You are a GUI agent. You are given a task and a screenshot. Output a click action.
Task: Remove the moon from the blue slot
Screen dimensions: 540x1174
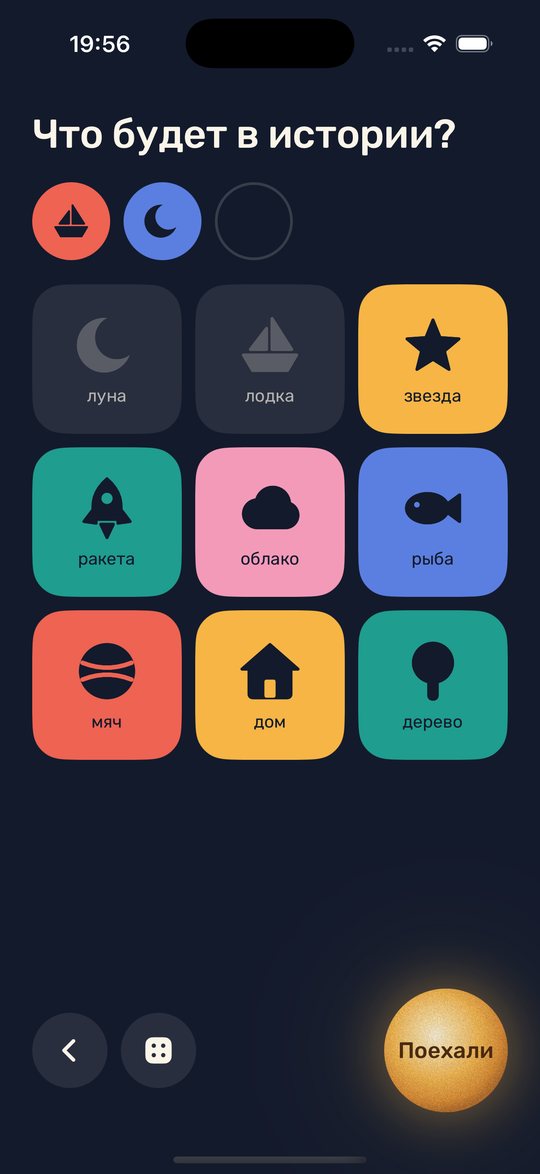[x=163, y=222]
